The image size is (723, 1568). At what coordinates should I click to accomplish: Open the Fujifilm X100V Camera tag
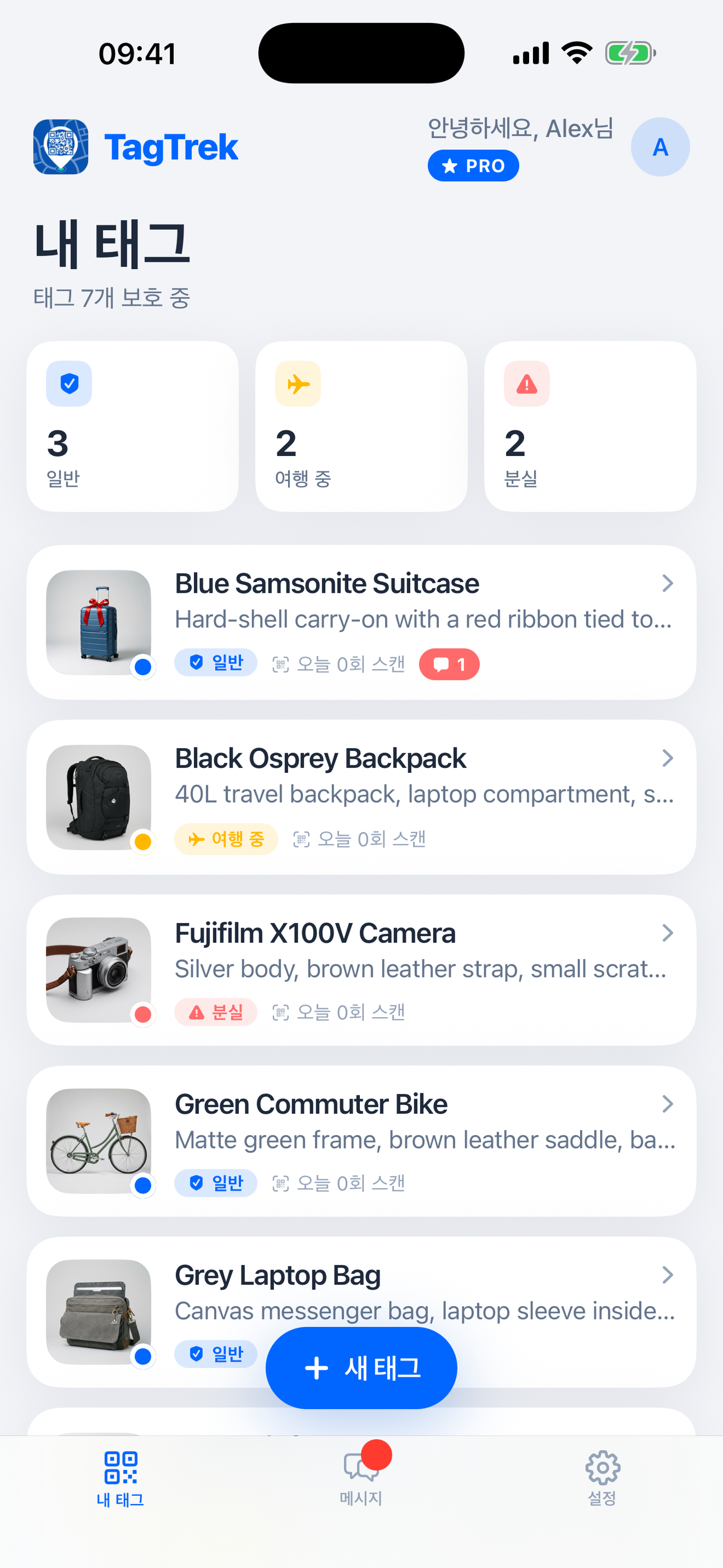tap(361, 970)
